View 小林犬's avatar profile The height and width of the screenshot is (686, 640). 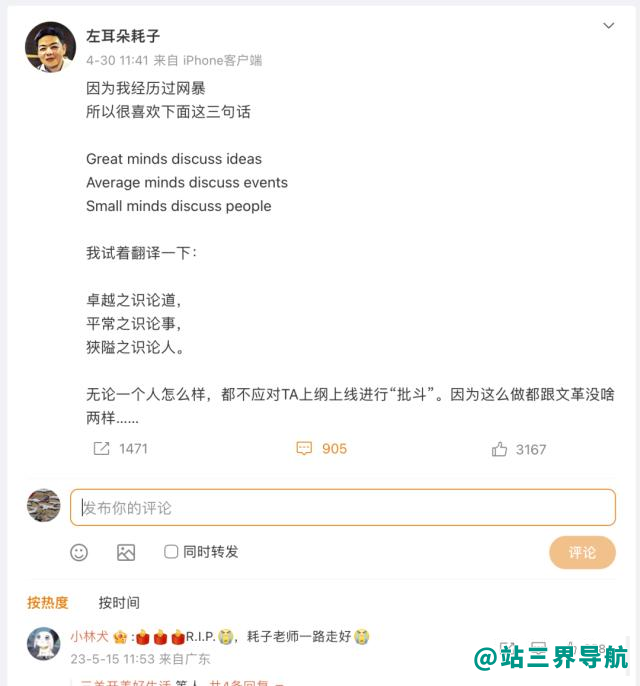click(43, 644)
